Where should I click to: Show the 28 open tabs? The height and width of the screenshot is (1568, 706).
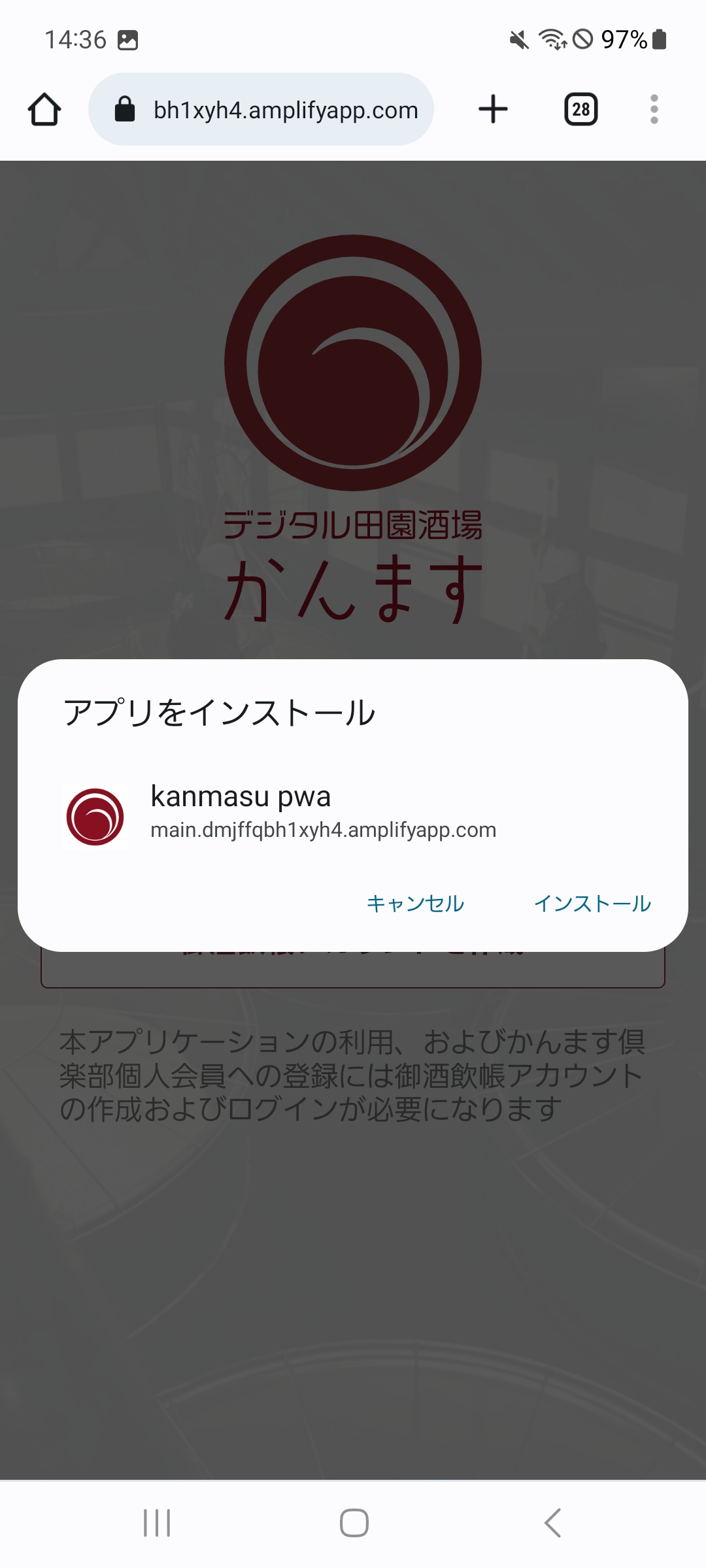click(580, 109)
